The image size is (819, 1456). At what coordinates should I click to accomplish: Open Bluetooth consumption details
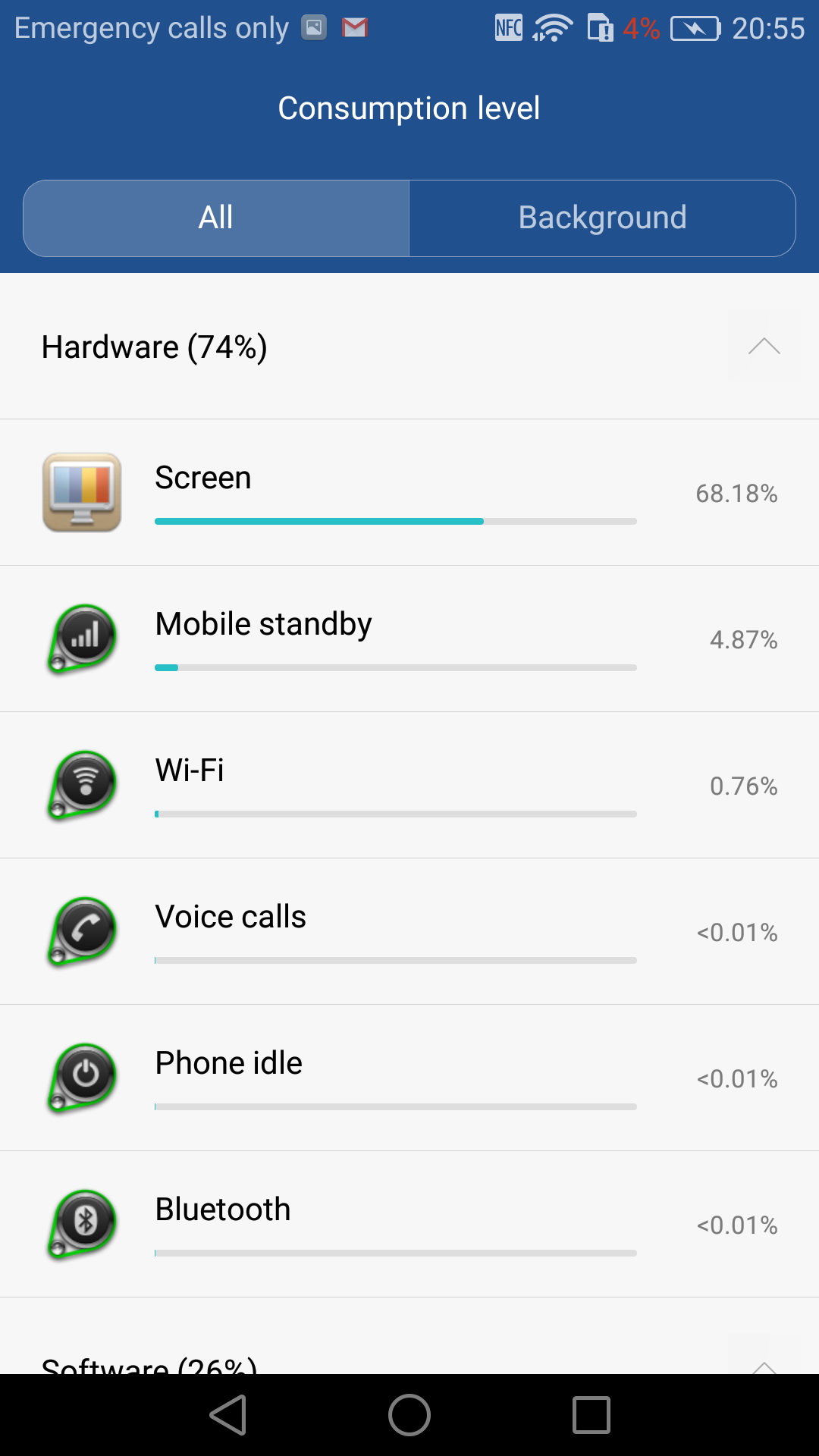[409, 1224]
